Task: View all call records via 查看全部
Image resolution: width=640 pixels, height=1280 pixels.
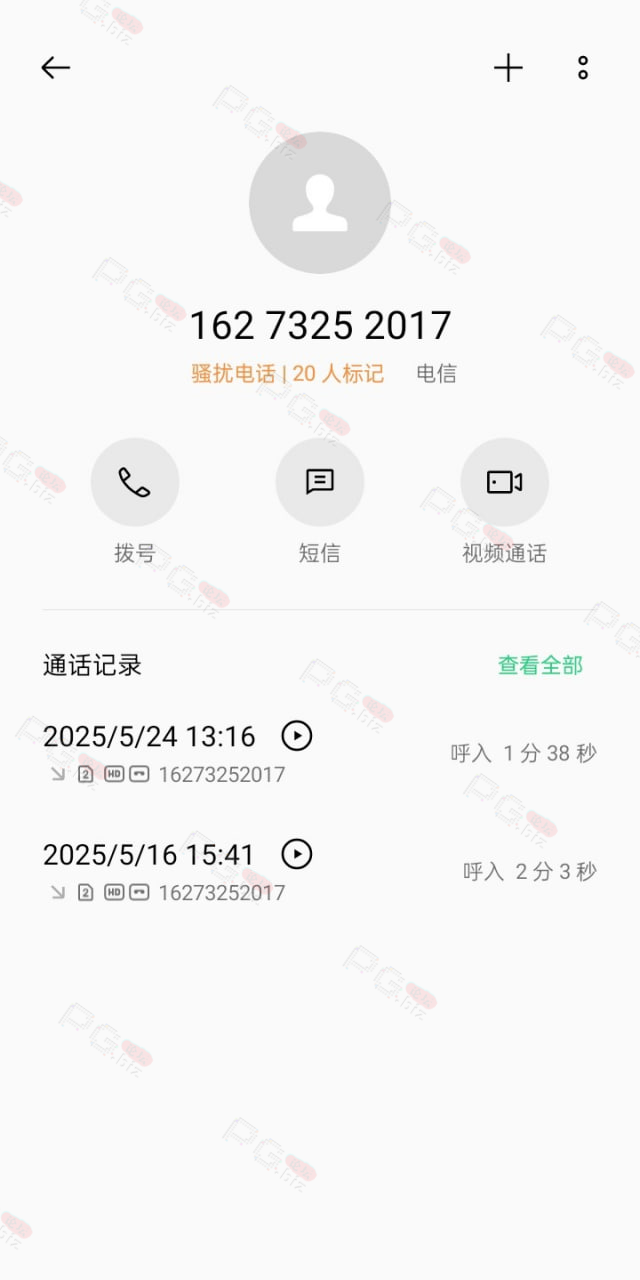Action: (x=540, y=665)
